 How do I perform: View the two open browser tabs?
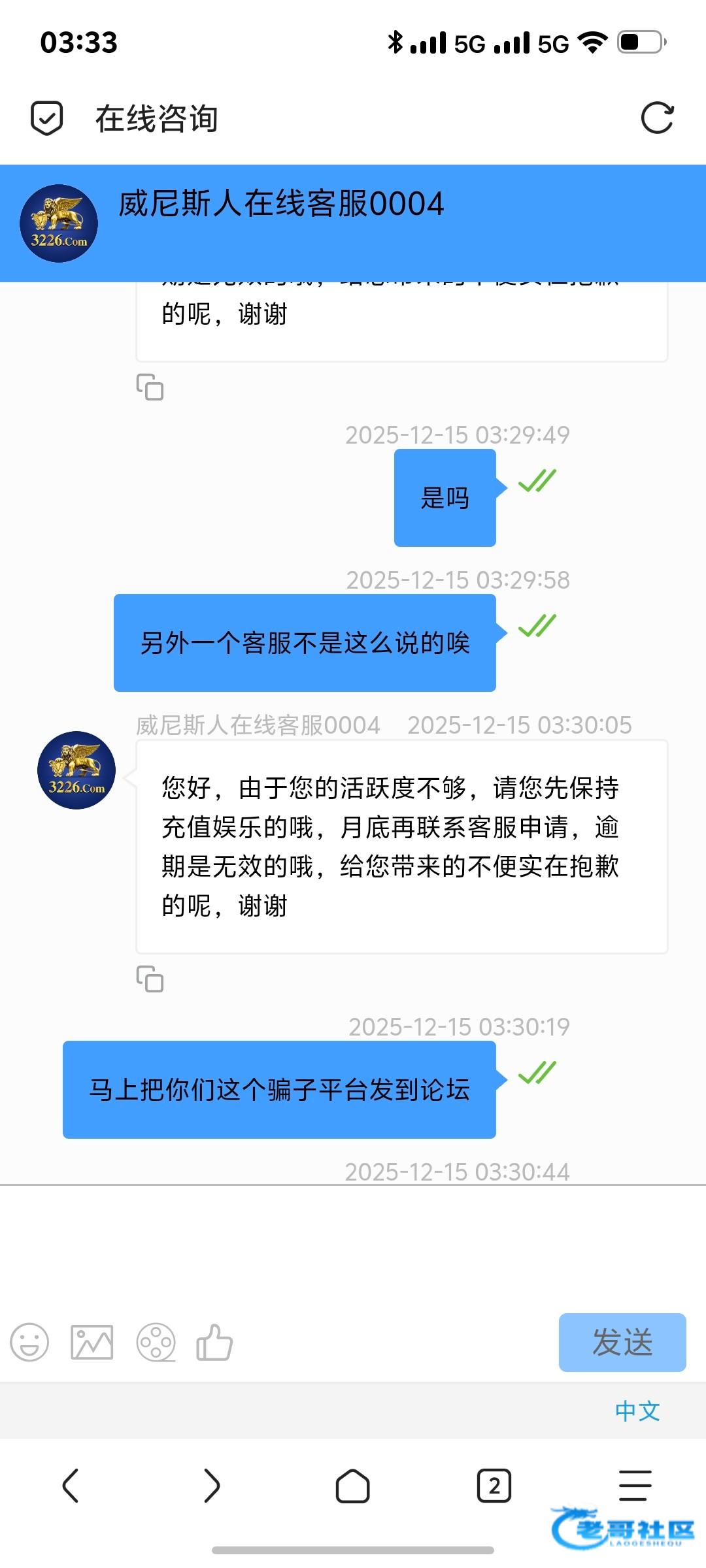coord(494,1486)
